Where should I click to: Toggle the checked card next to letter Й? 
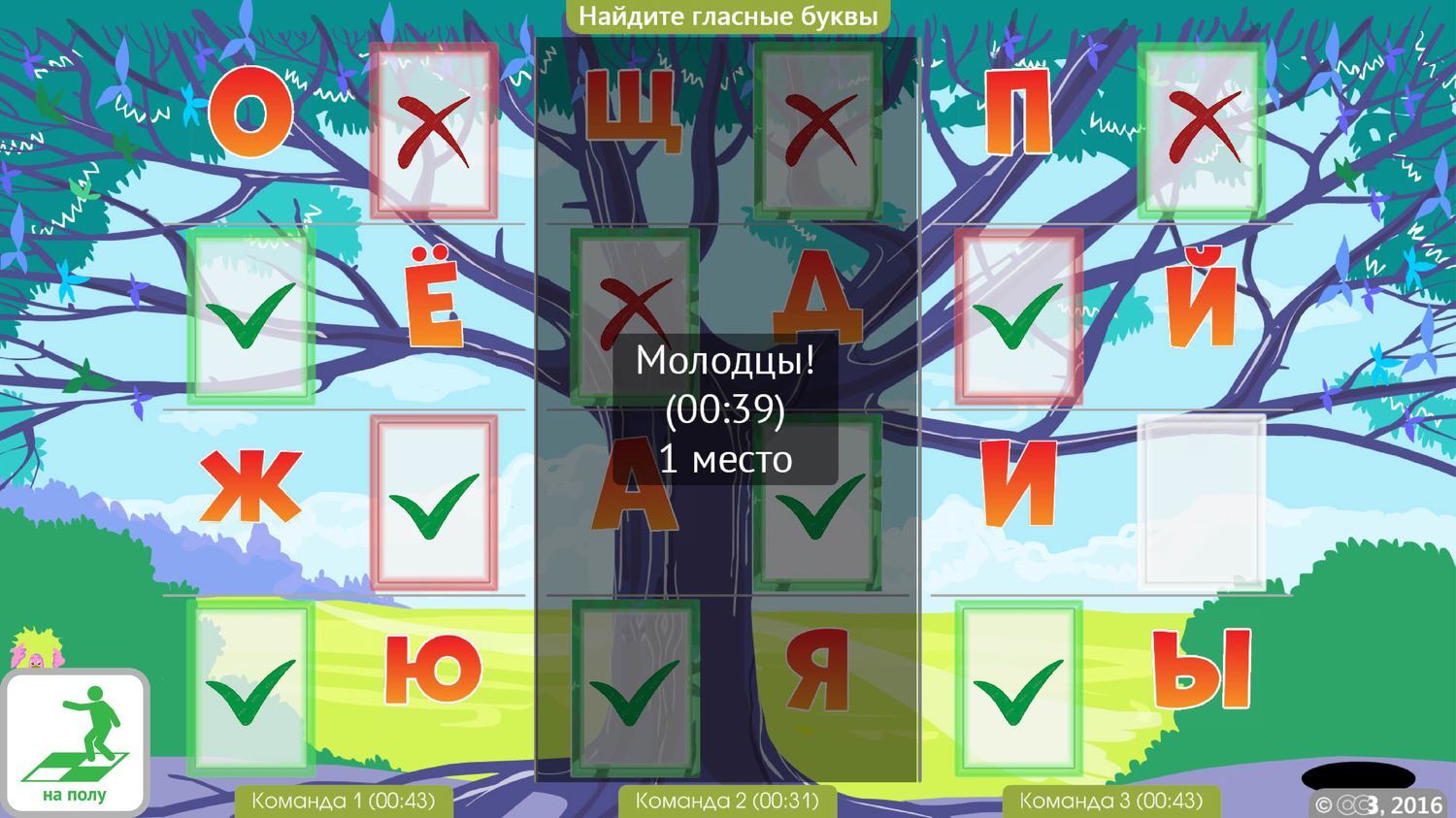click(1018, 316)
